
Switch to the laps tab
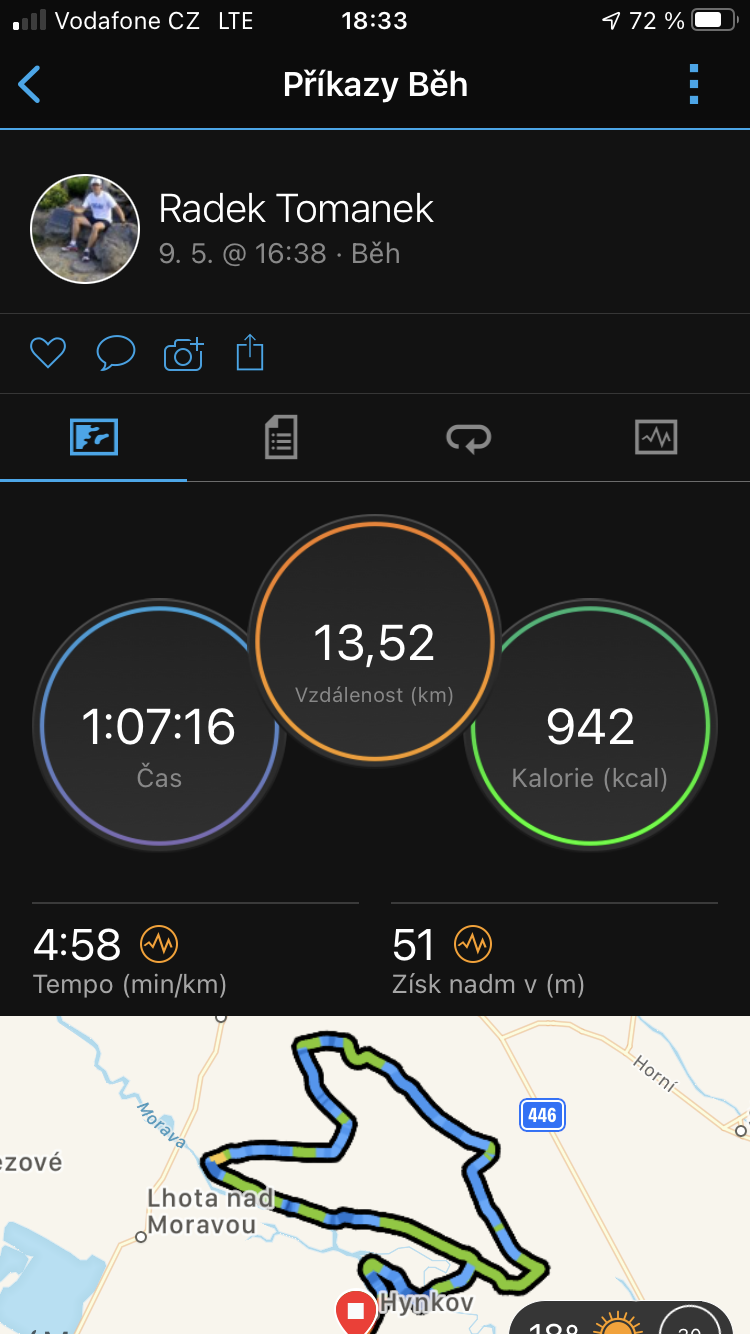click(468, 437)
